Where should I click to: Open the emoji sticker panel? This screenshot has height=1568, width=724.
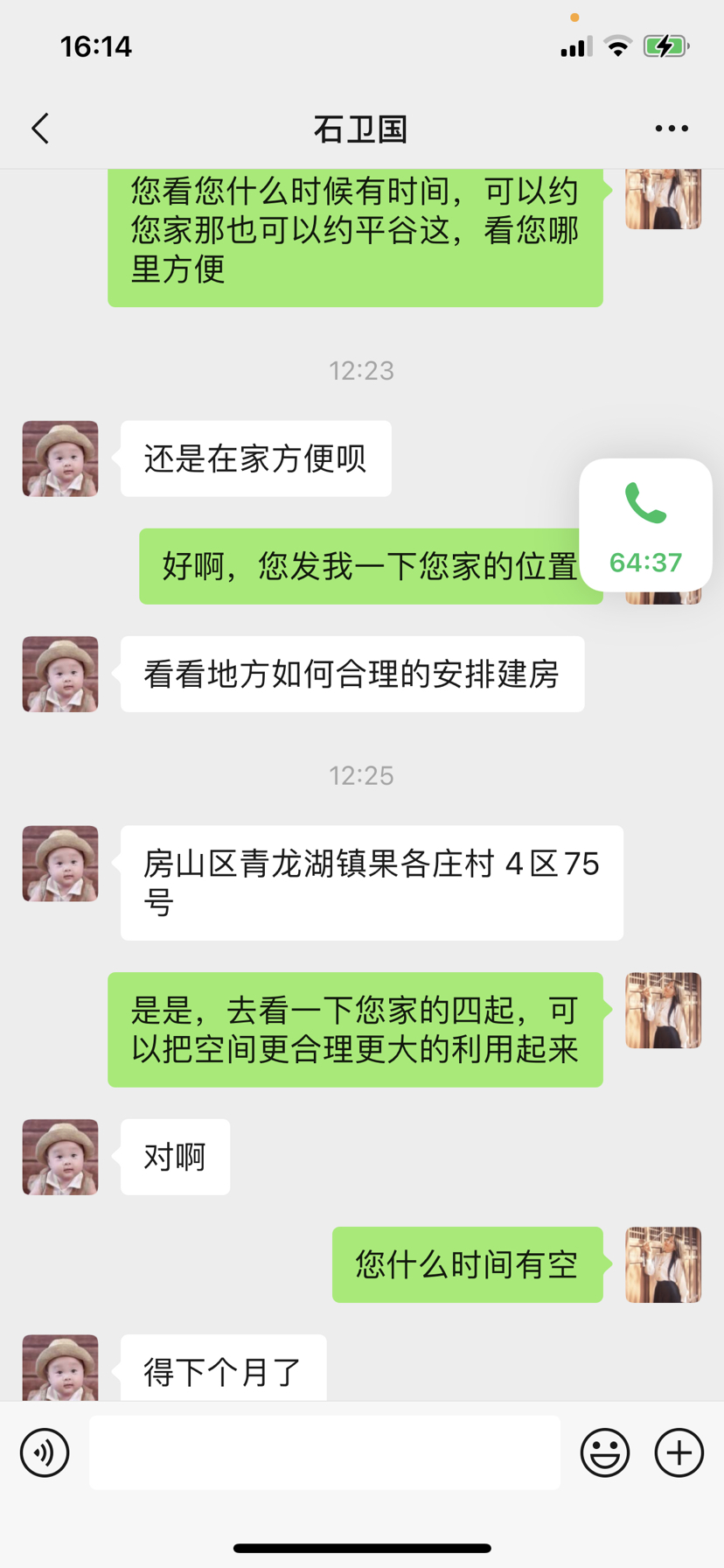(x=605, y=1452)
